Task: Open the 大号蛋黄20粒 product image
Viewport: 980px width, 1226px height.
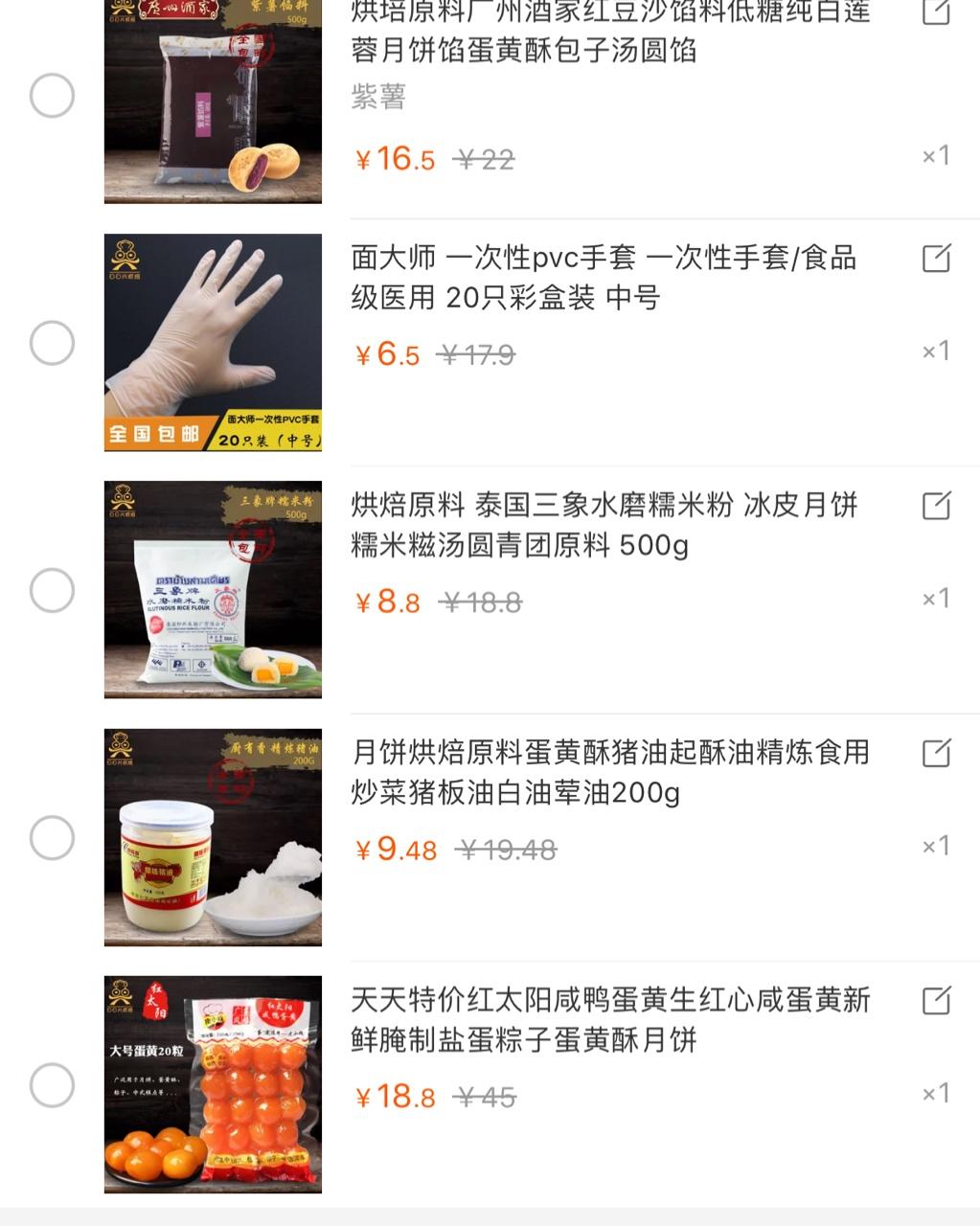Action: click(x=213, y=1084)
